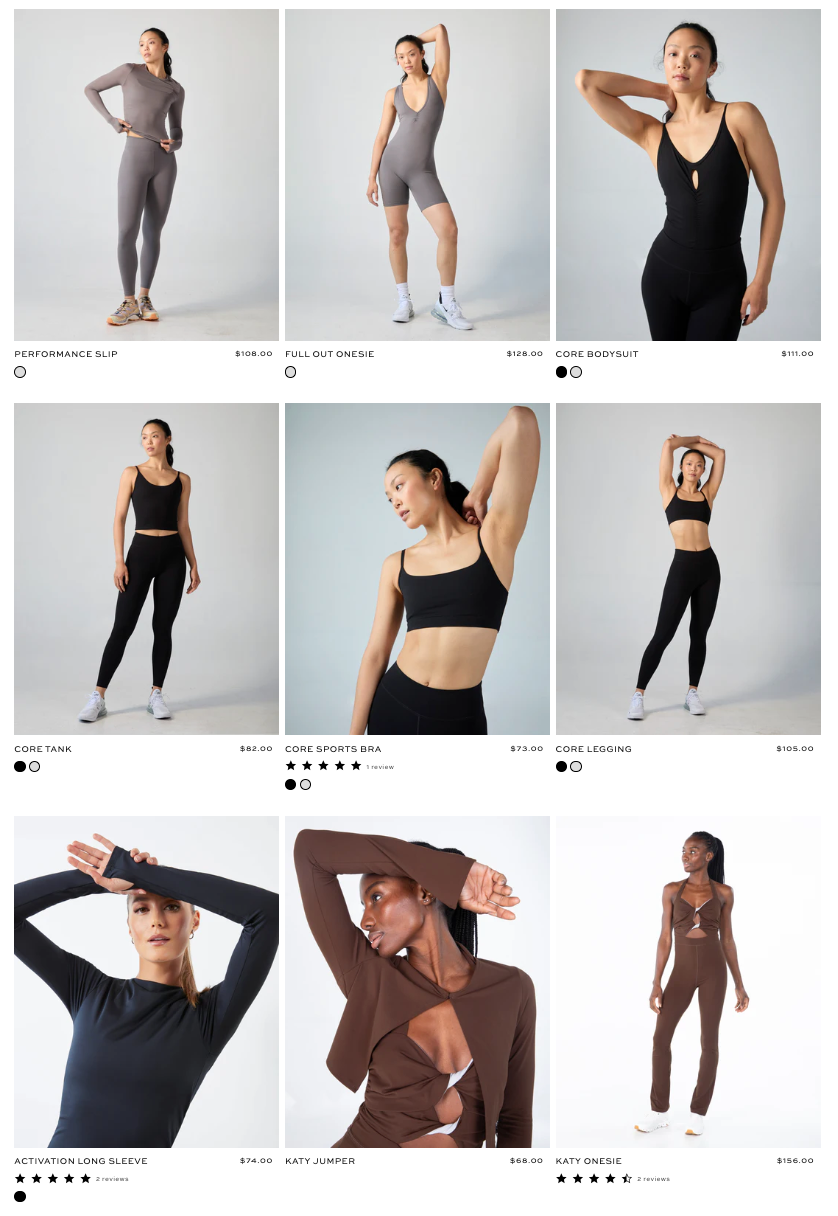This screenshot has width=838, height=1216.
Task: See the 2 reviews for Activation Long Sleeve
Action: point(112,1179)
